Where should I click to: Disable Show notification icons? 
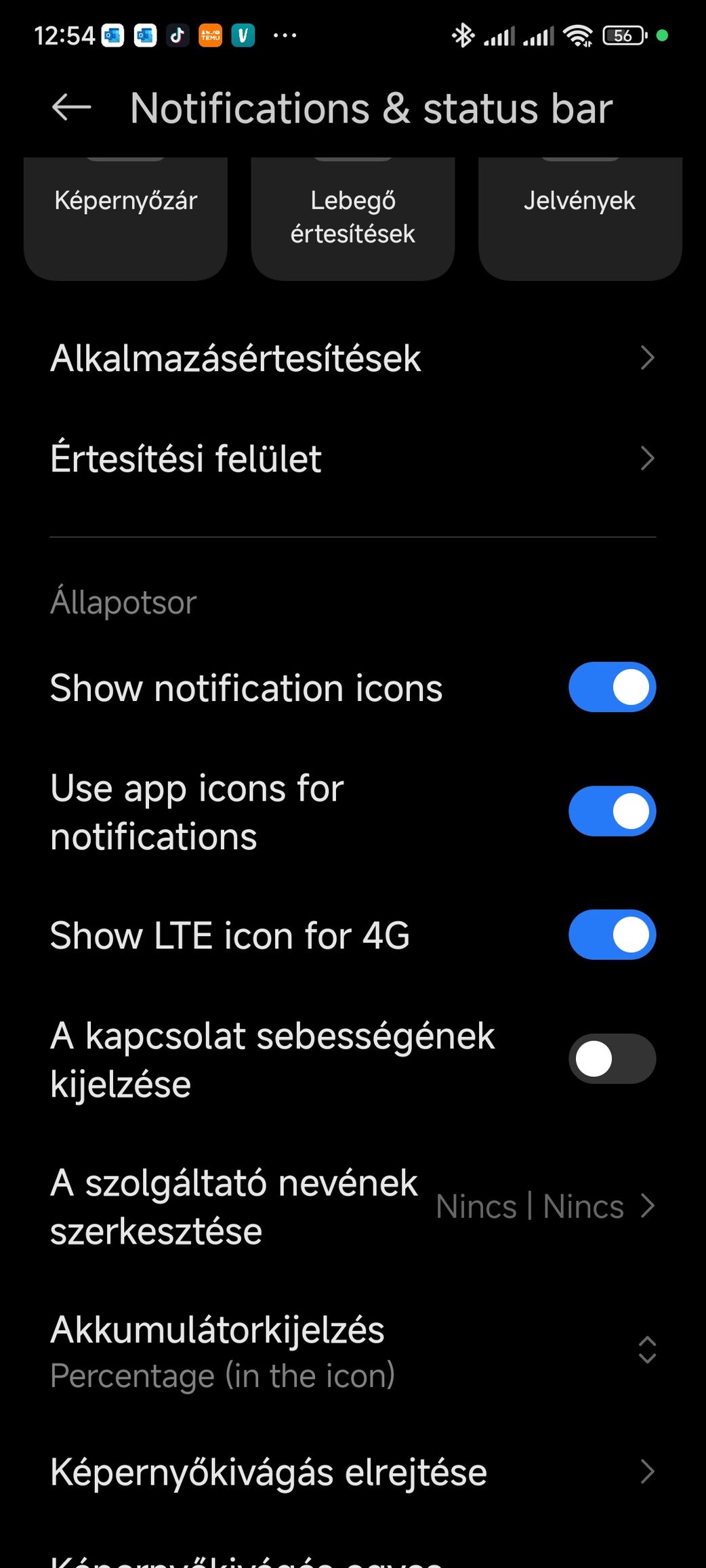pyautogui.click(x=612, y=687)
